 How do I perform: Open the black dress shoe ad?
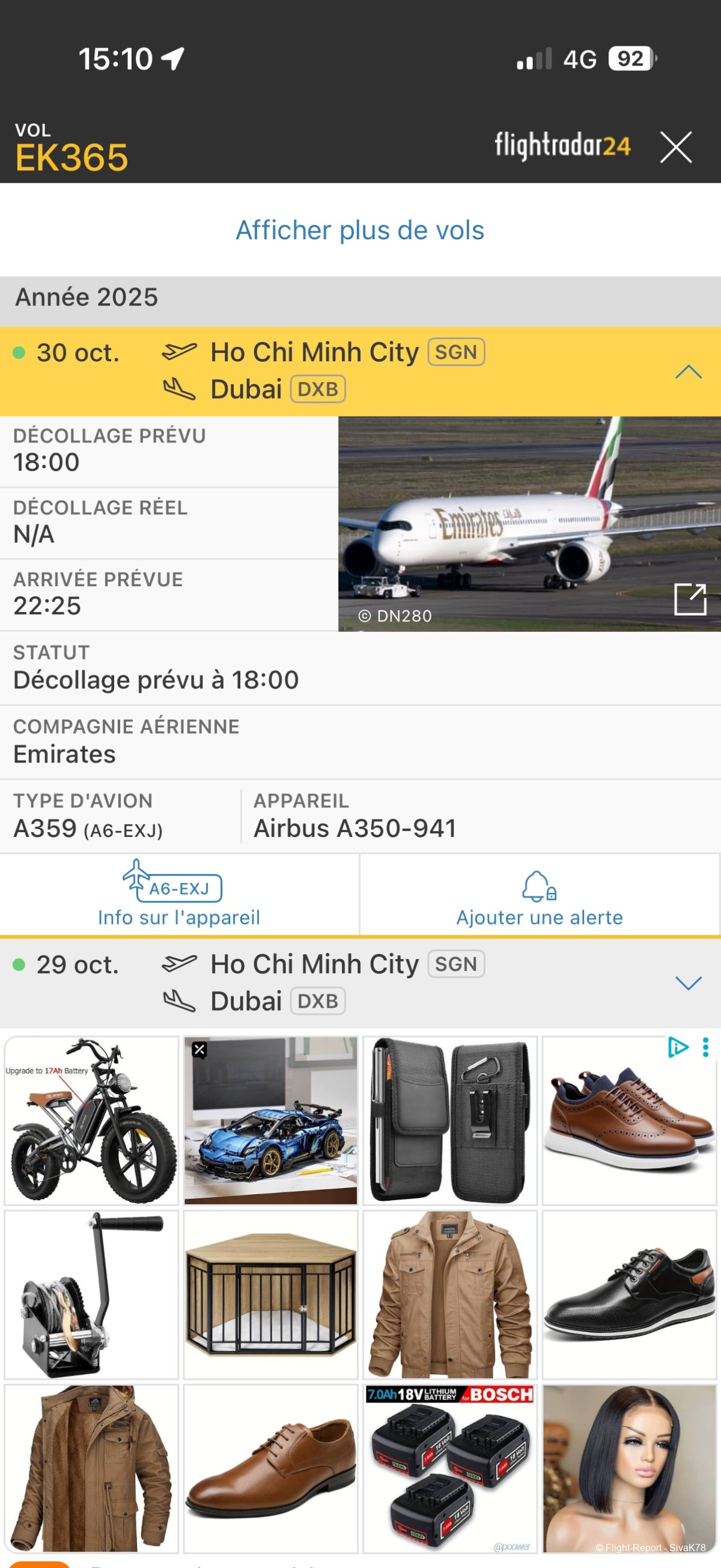pos(629,1294)
